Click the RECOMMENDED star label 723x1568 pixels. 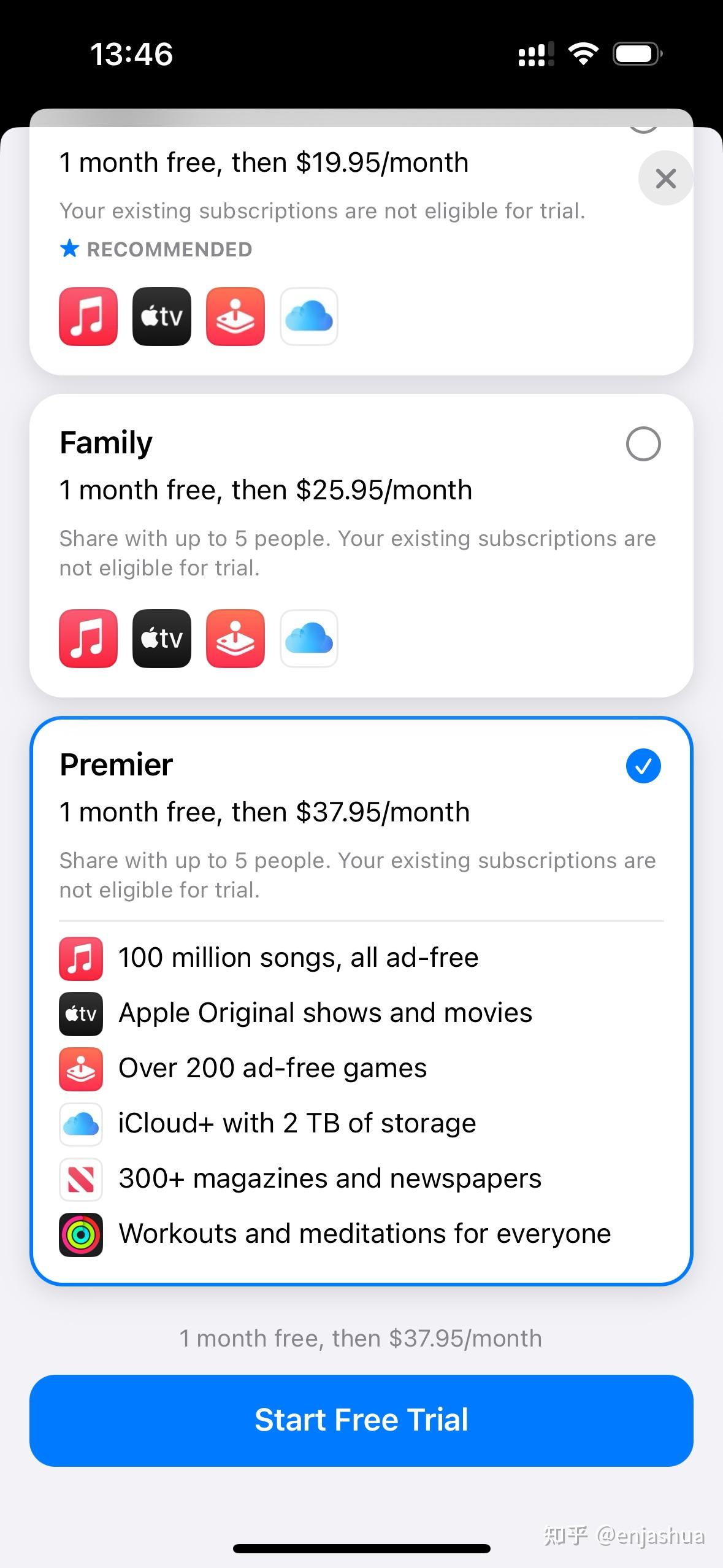(156, 249)
